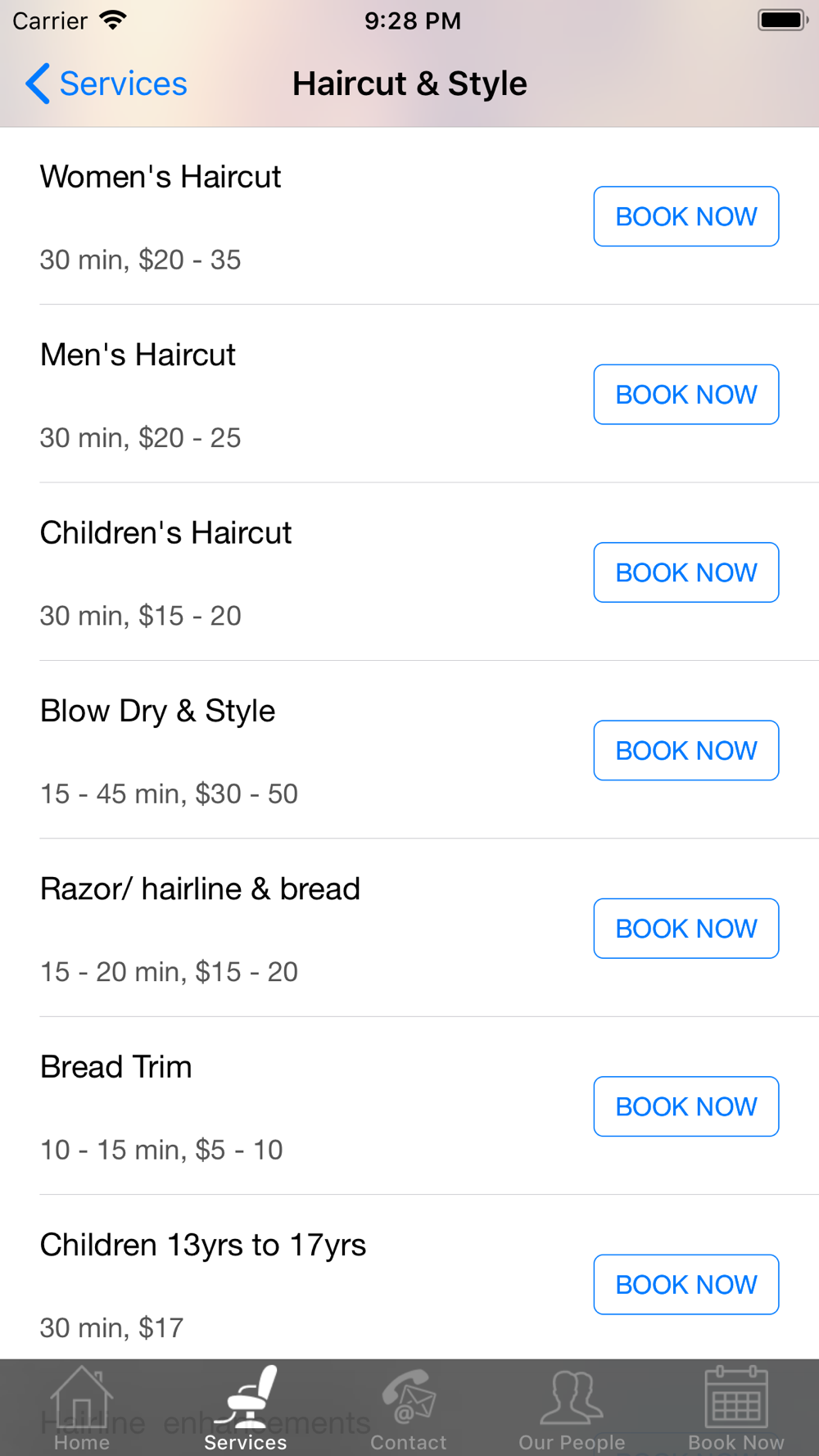The height and width of the screenshot is (1456, 819).
Task: Tap Book Now for Children's Haircut
Action: point(686,572)
